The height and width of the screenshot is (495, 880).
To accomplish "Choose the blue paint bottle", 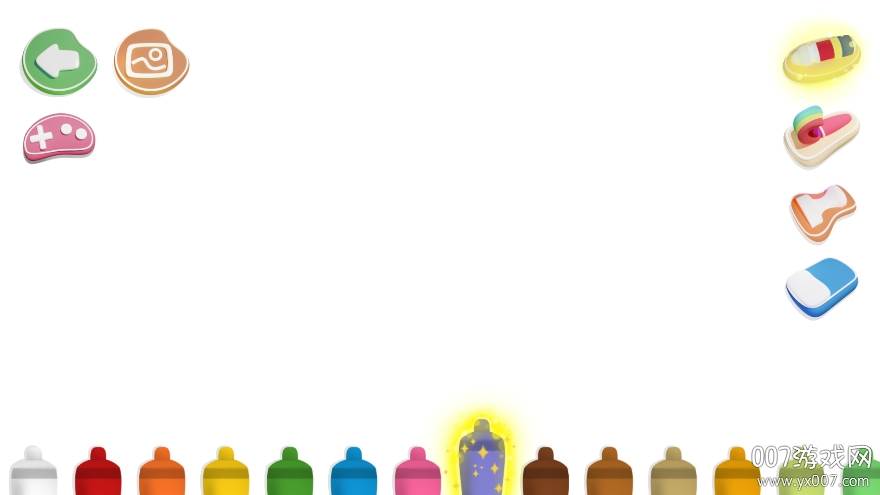I will [x=354, y=473].
